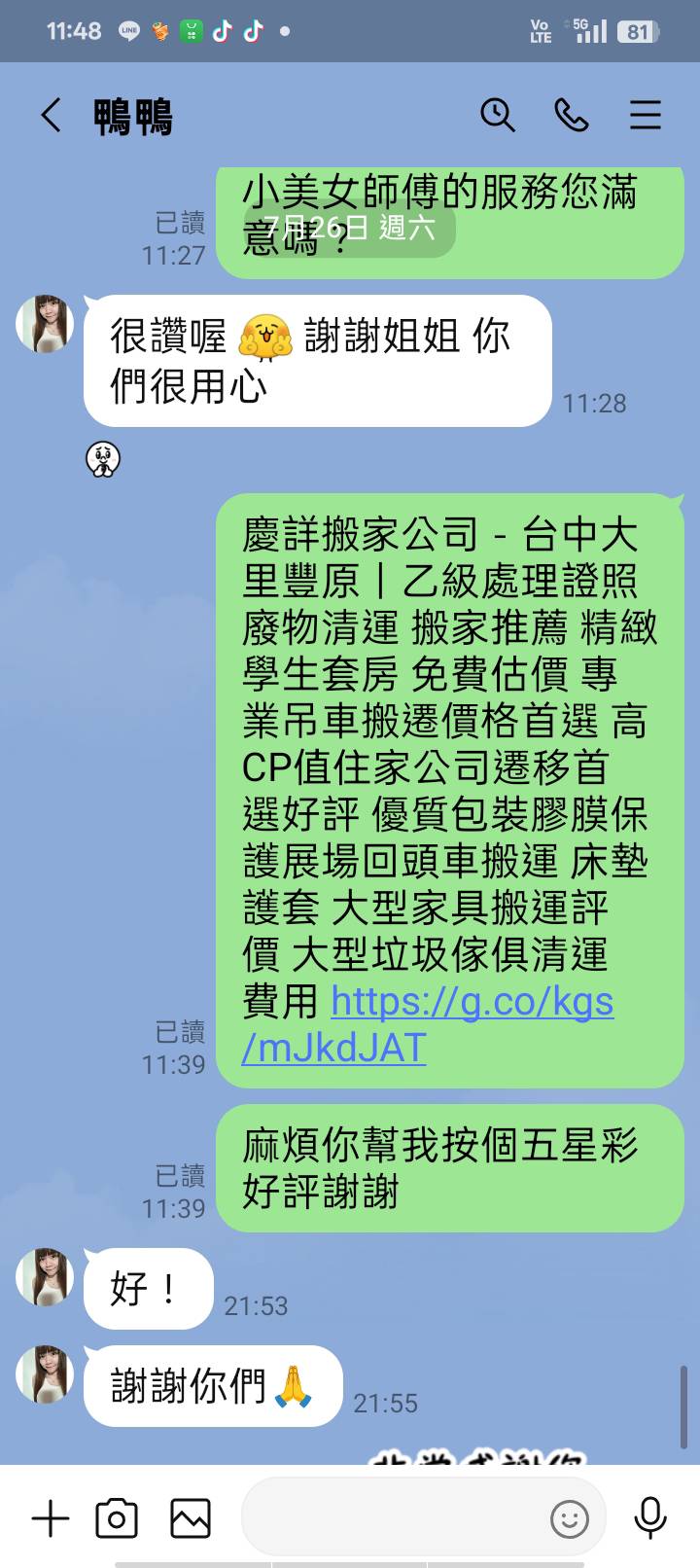Search within this conversation

pos(497,116)
